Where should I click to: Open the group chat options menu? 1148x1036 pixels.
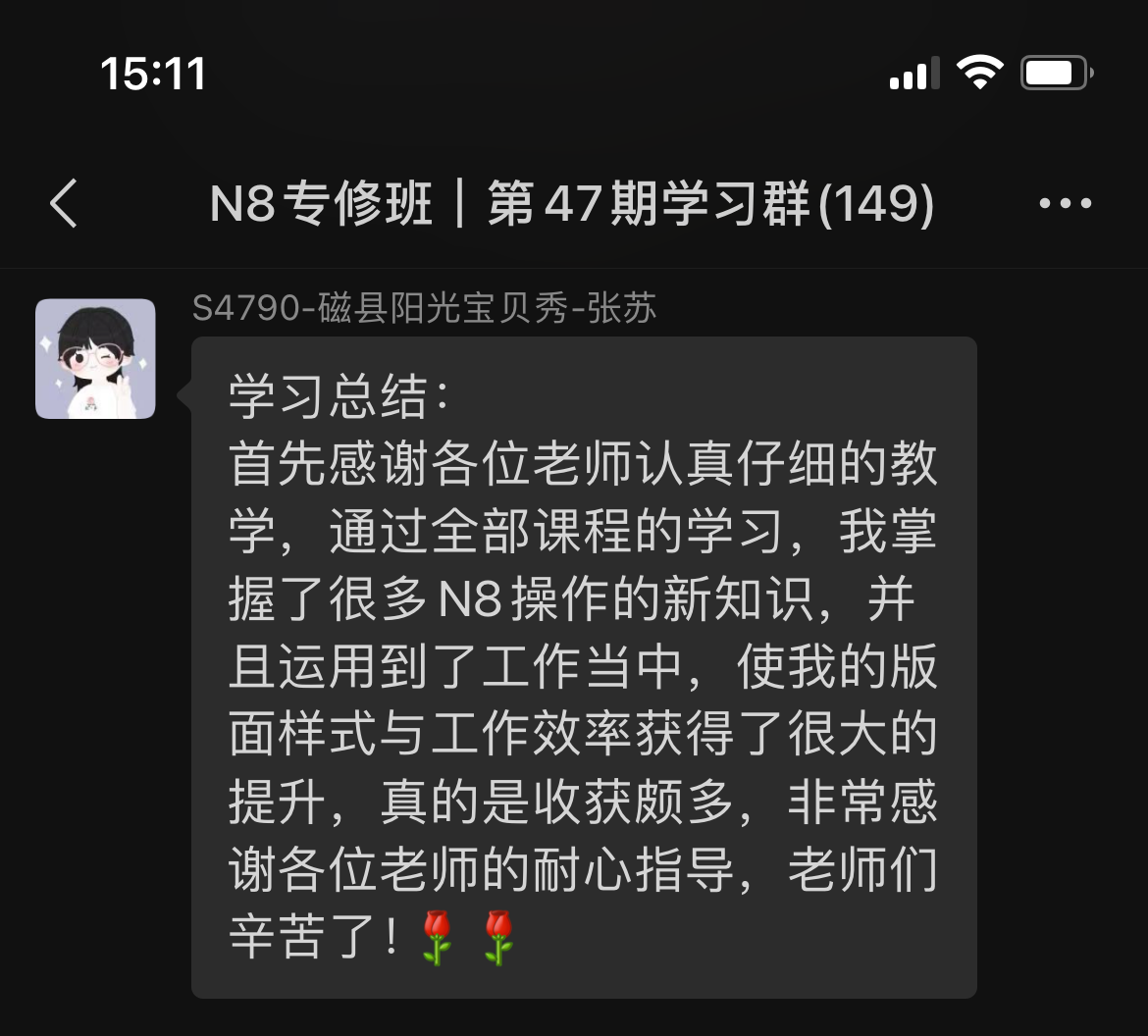point(1065,204)
